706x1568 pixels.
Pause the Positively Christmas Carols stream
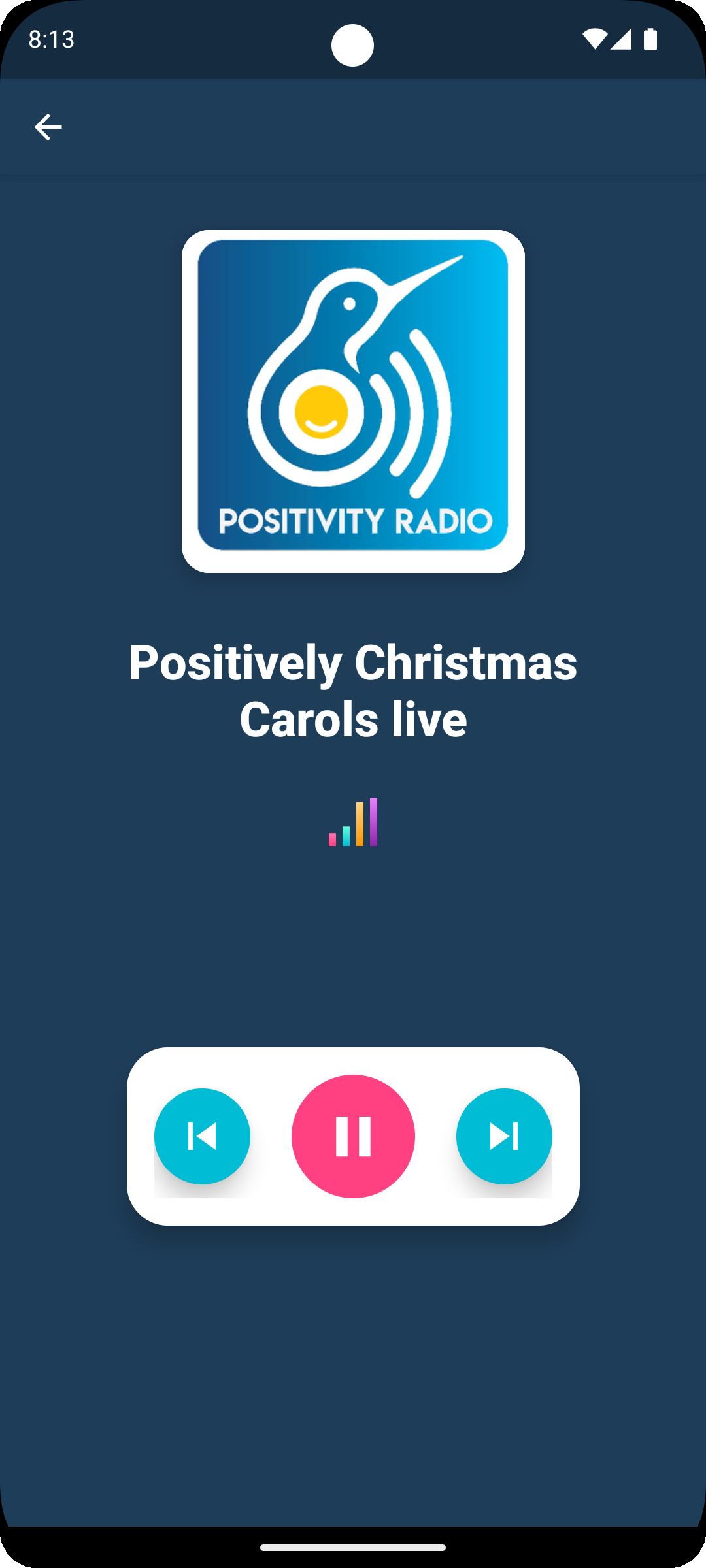coord(353,1136)
